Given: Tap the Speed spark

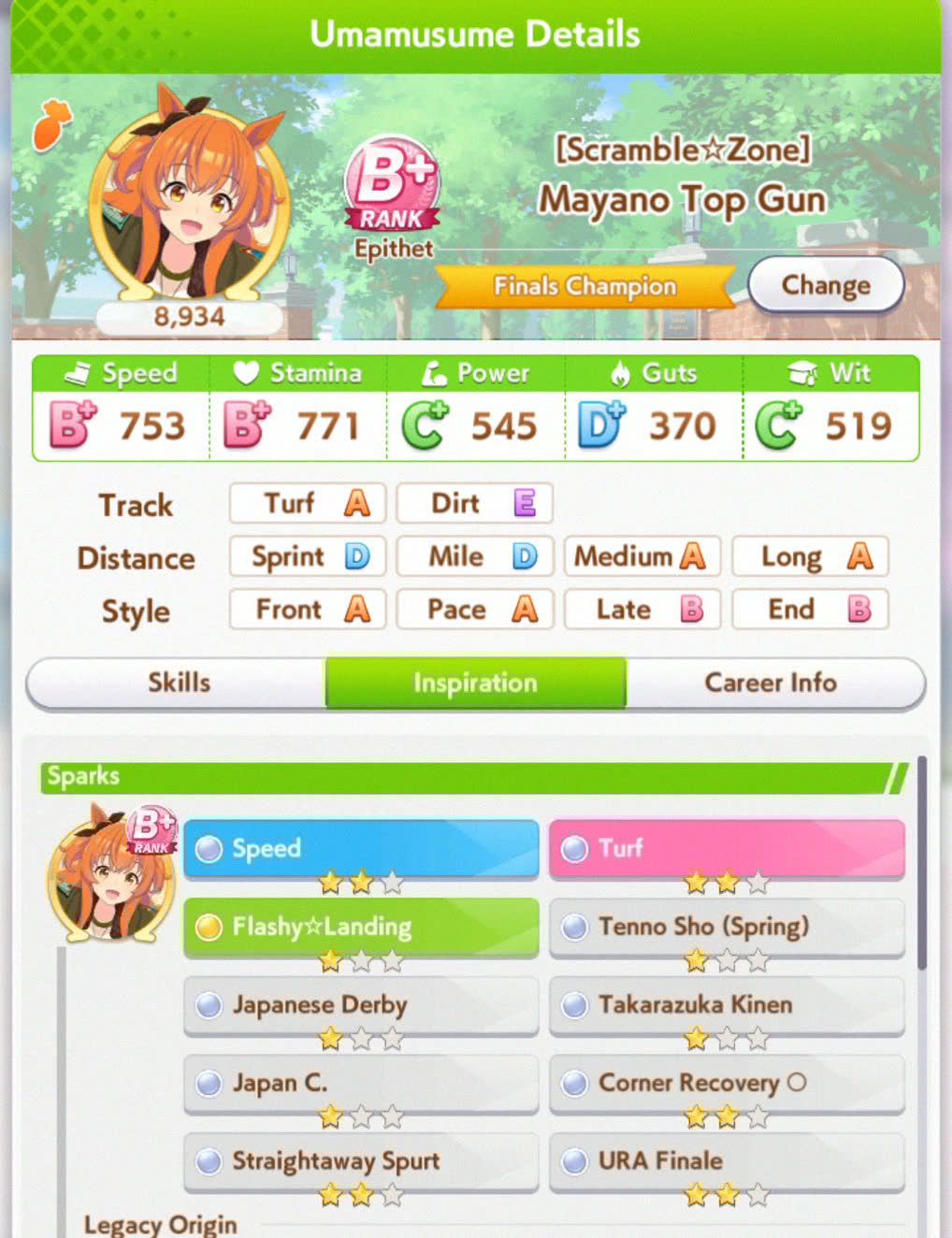Looking at the screenshot, I should click(x=361, y=848).
